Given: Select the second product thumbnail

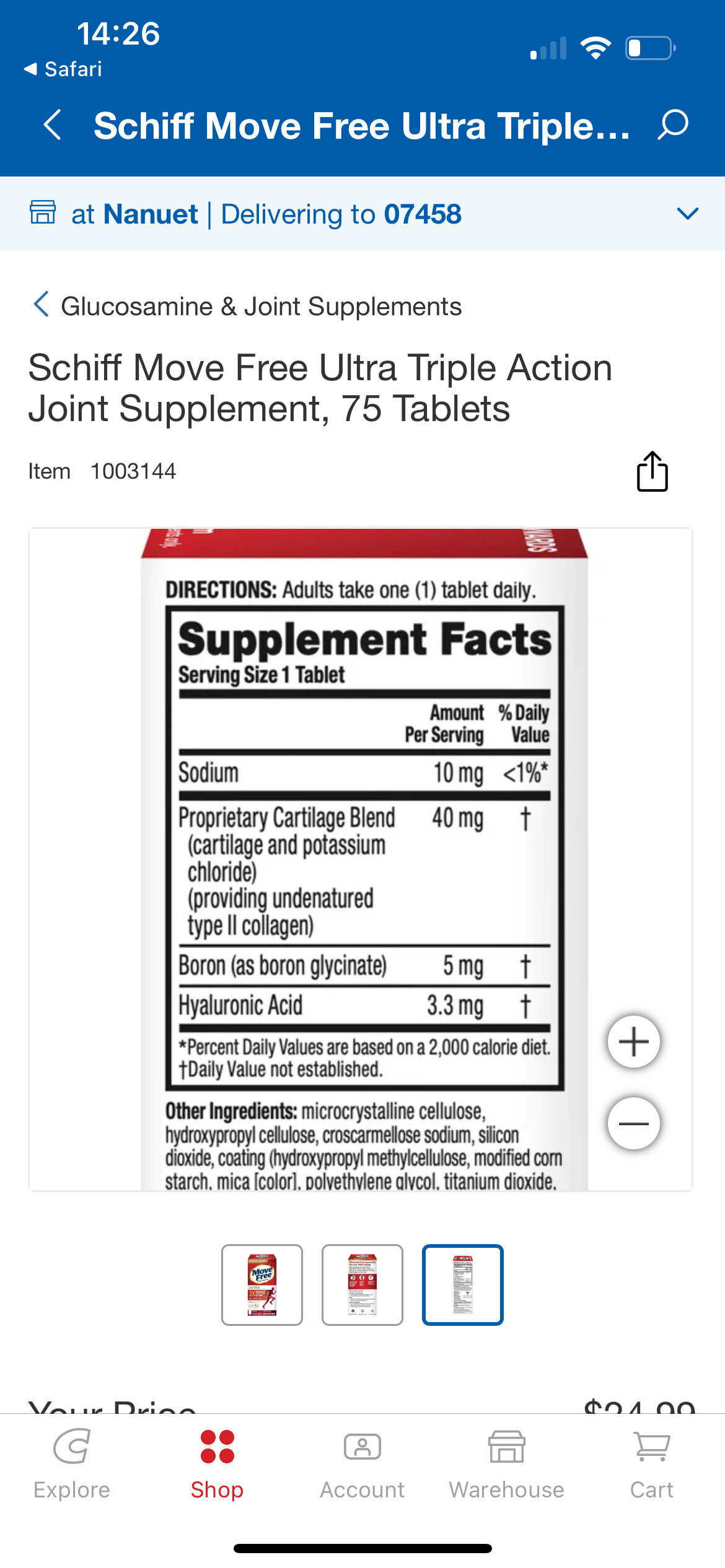Looking at the screenshot, I should pyautogui.click(x=362, y=1285).
